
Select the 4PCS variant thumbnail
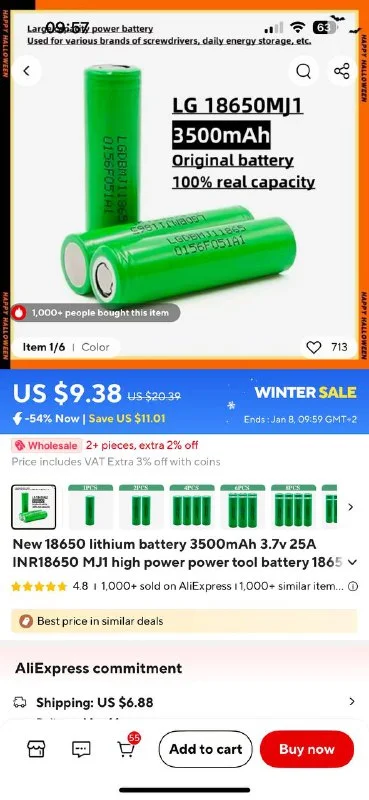[192, 507]
